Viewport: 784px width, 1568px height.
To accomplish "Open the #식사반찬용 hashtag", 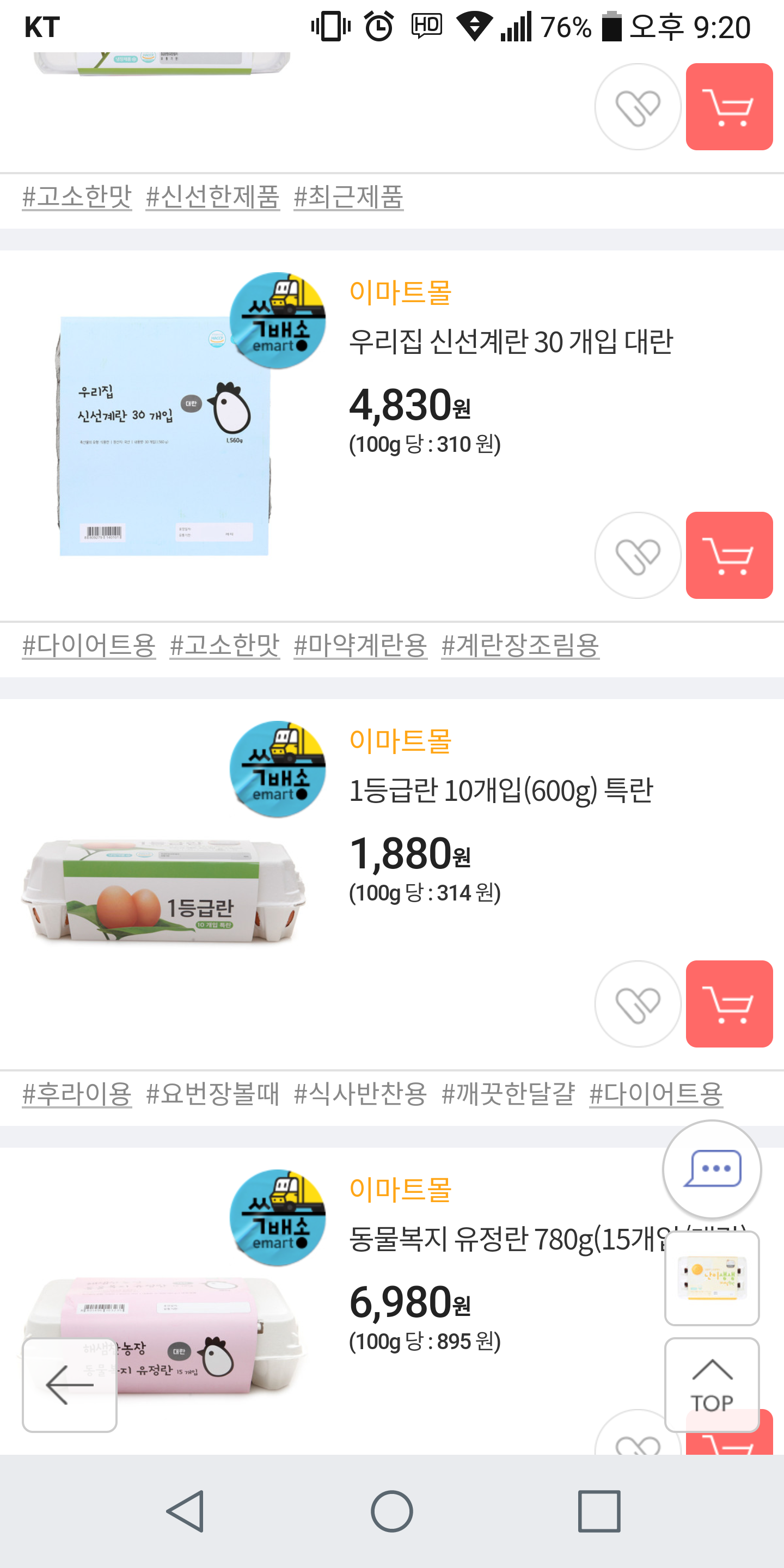I will (x=360, y=1094).
